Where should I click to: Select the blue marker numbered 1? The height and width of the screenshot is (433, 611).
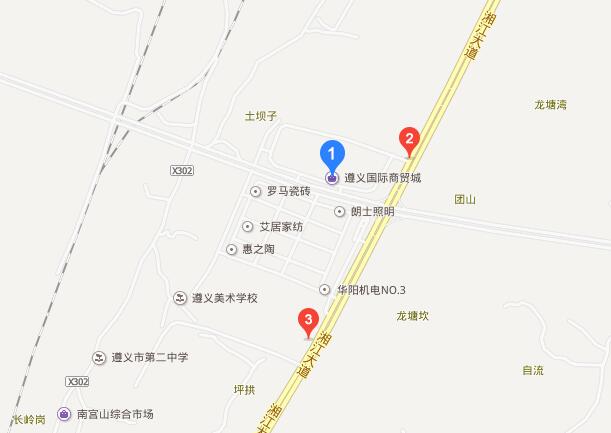click(332, 154)
